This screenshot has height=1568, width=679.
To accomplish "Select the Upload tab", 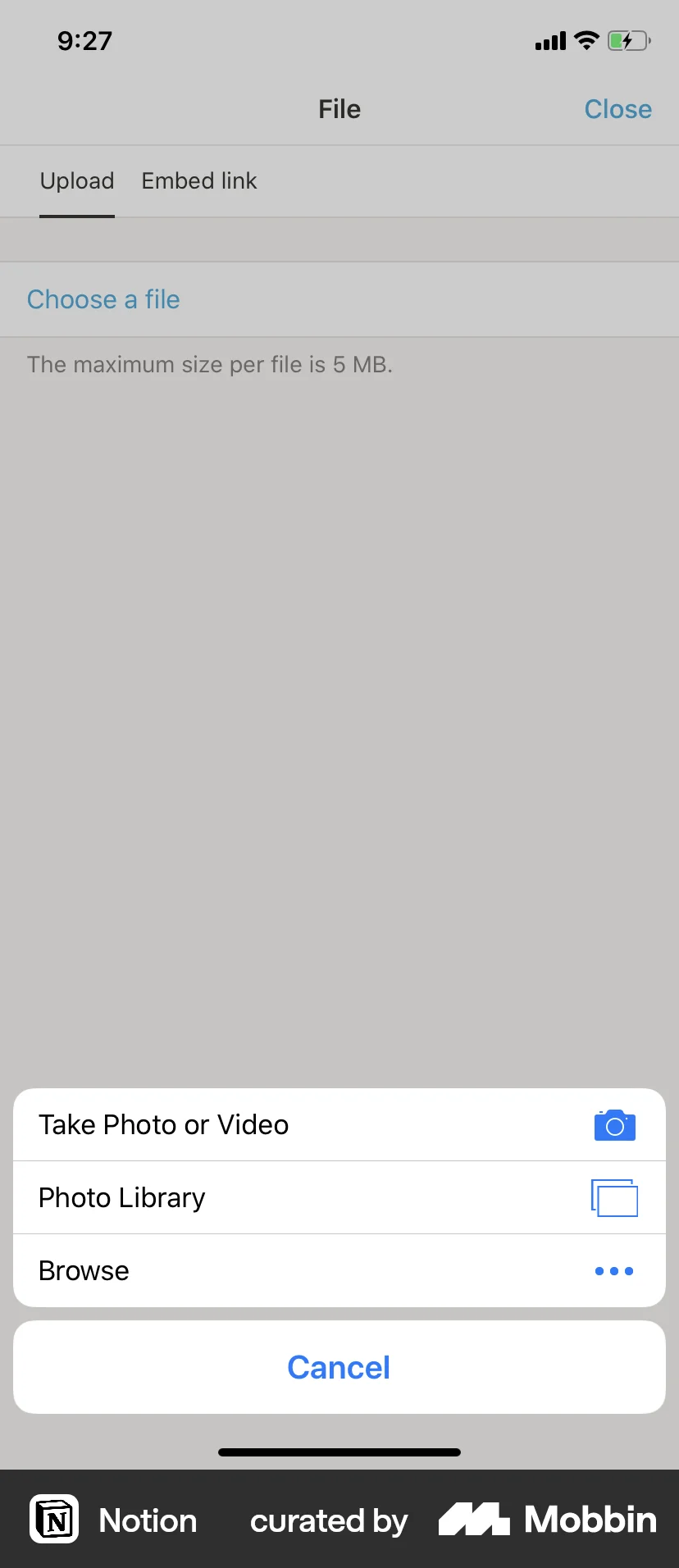I will point(77,180).
